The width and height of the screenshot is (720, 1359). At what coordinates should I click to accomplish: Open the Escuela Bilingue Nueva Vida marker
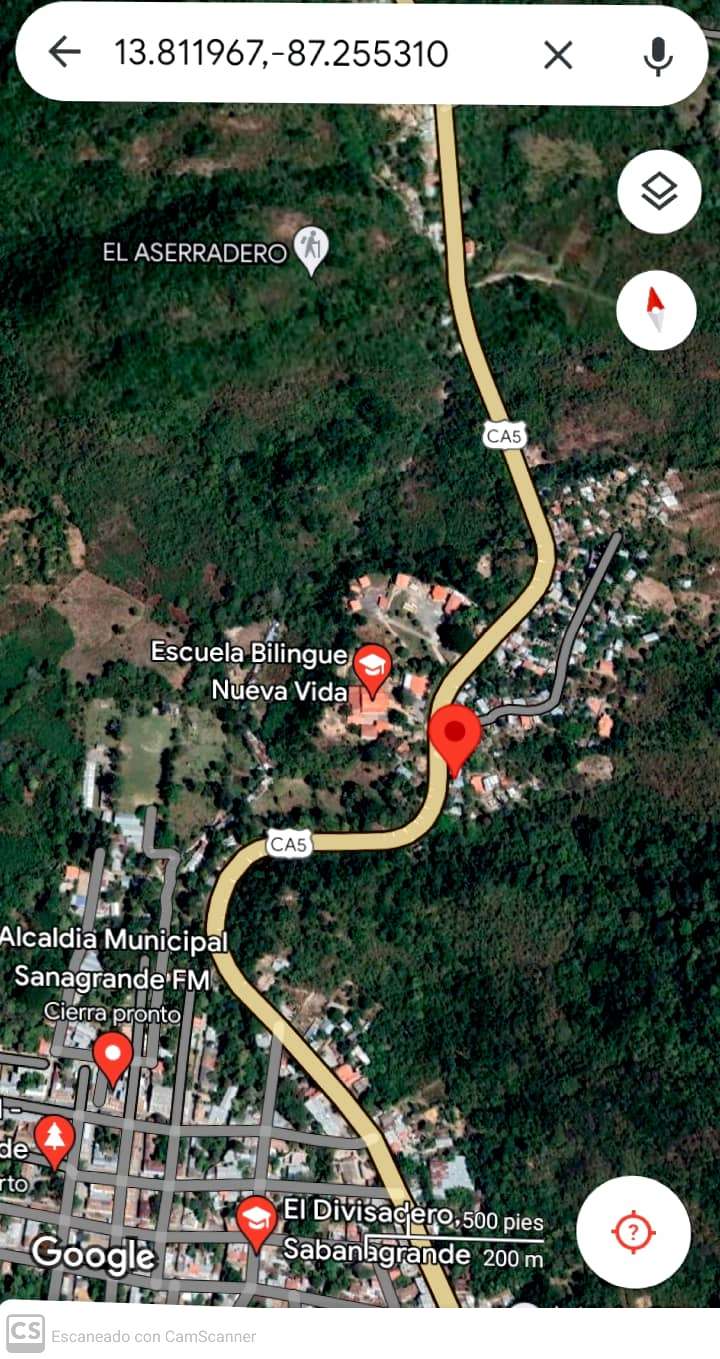[x=374, y=667]
